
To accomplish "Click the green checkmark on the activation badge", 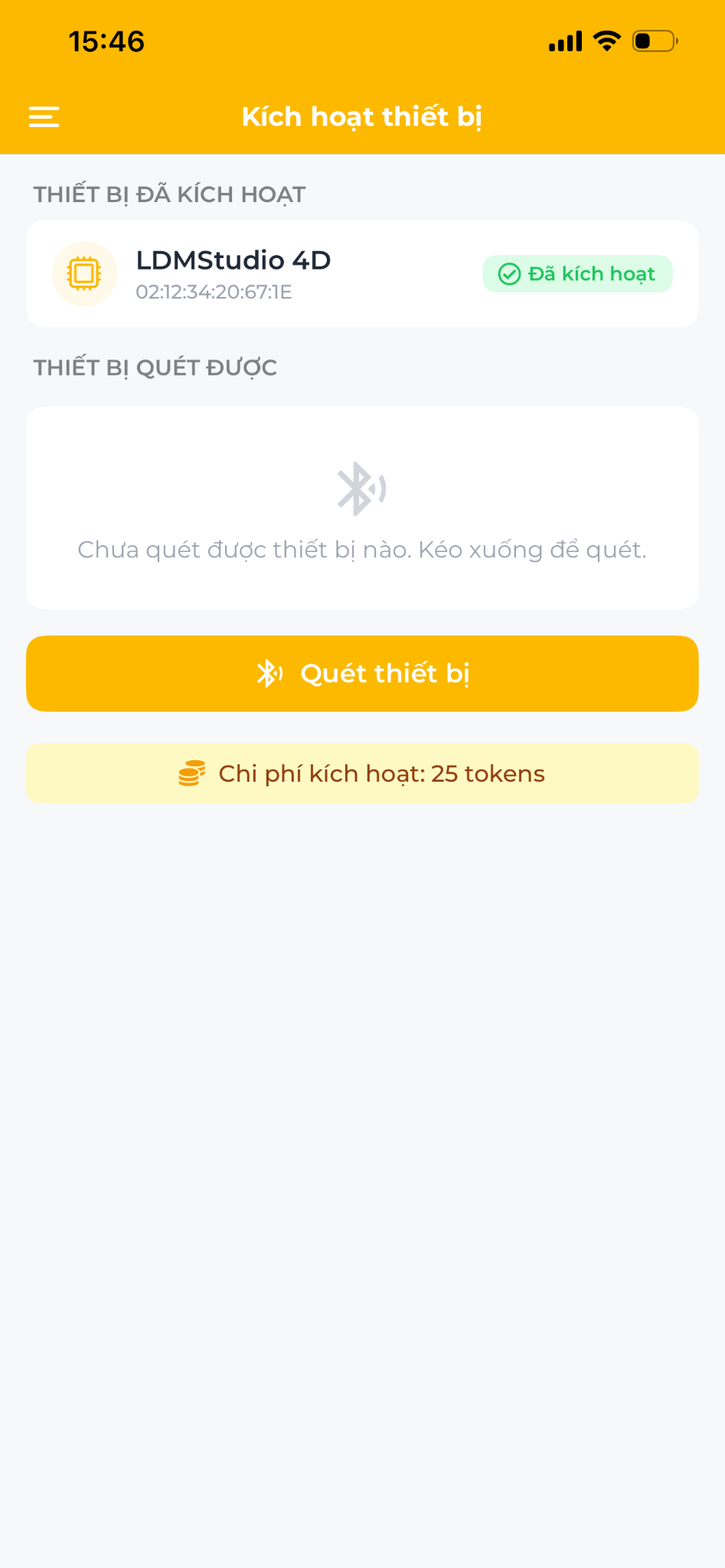I will [x=510, y=274].
